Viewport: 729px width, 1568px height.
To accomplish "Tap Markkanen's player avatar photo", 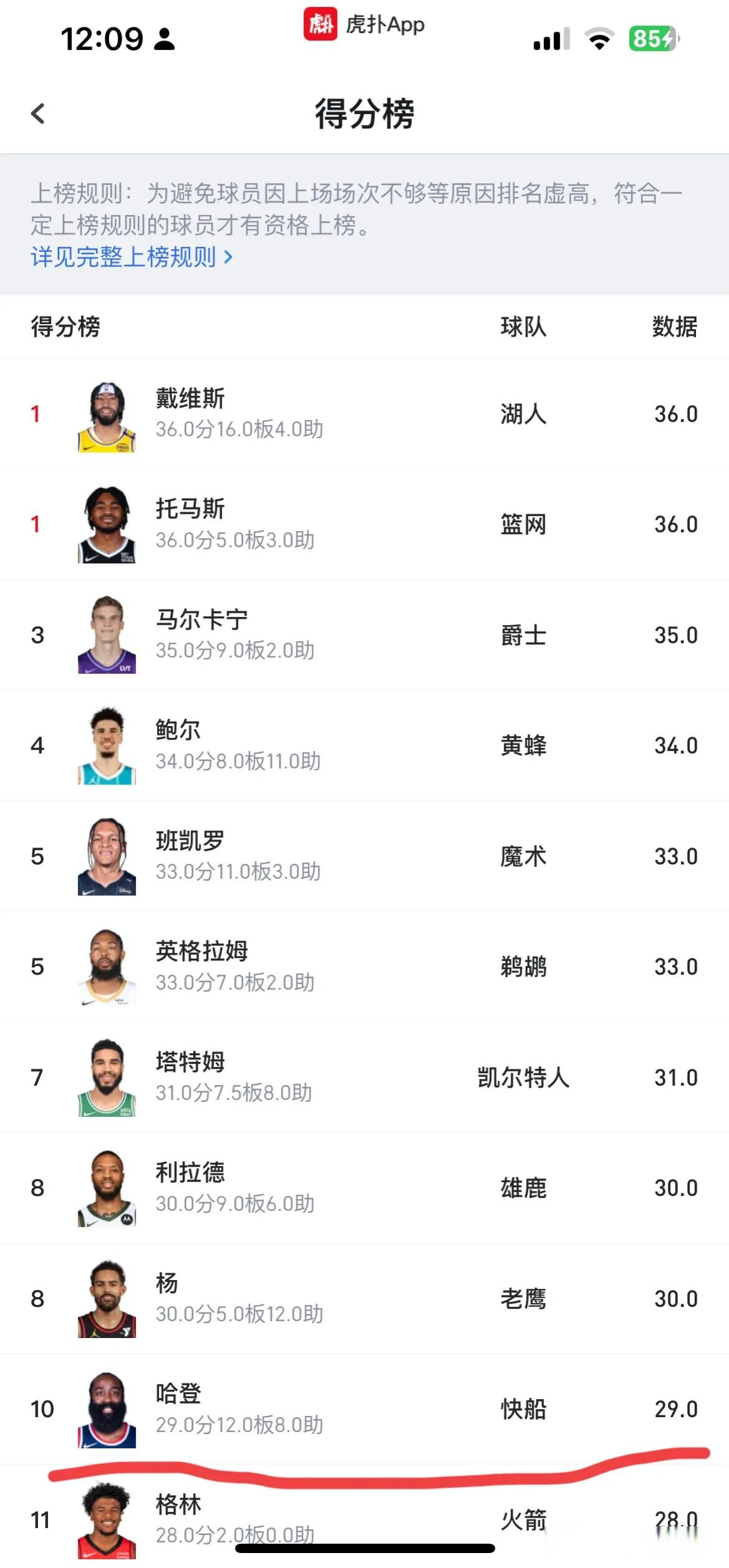I will click(107, 635).
